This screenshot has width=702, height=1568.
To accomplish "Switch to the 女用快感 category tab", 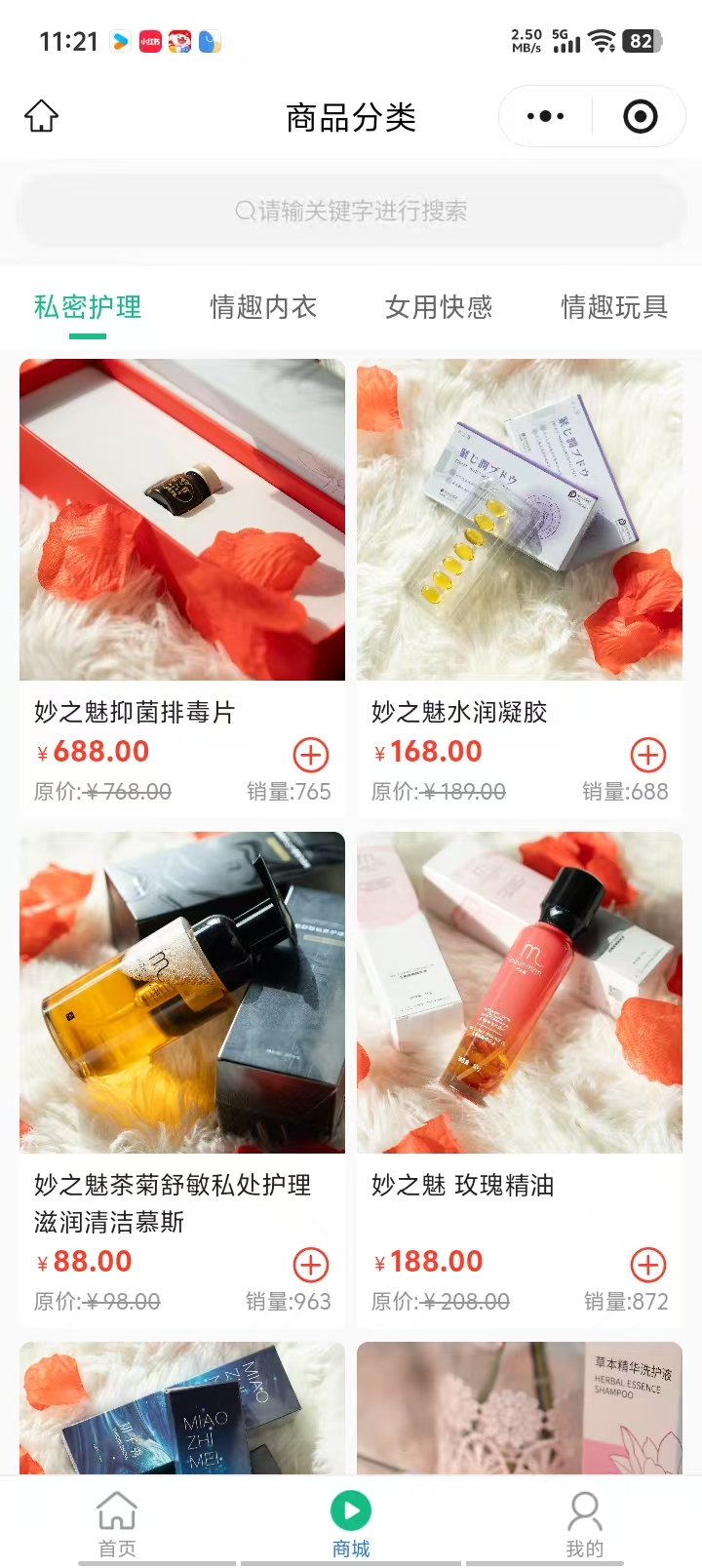I will click(x=439, y=307).
